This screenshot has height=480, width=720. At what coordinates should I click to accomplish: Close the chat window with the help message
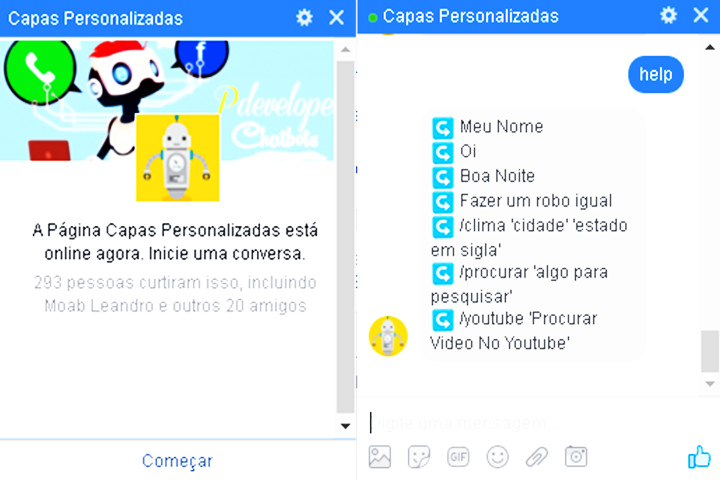coord(700,16)
